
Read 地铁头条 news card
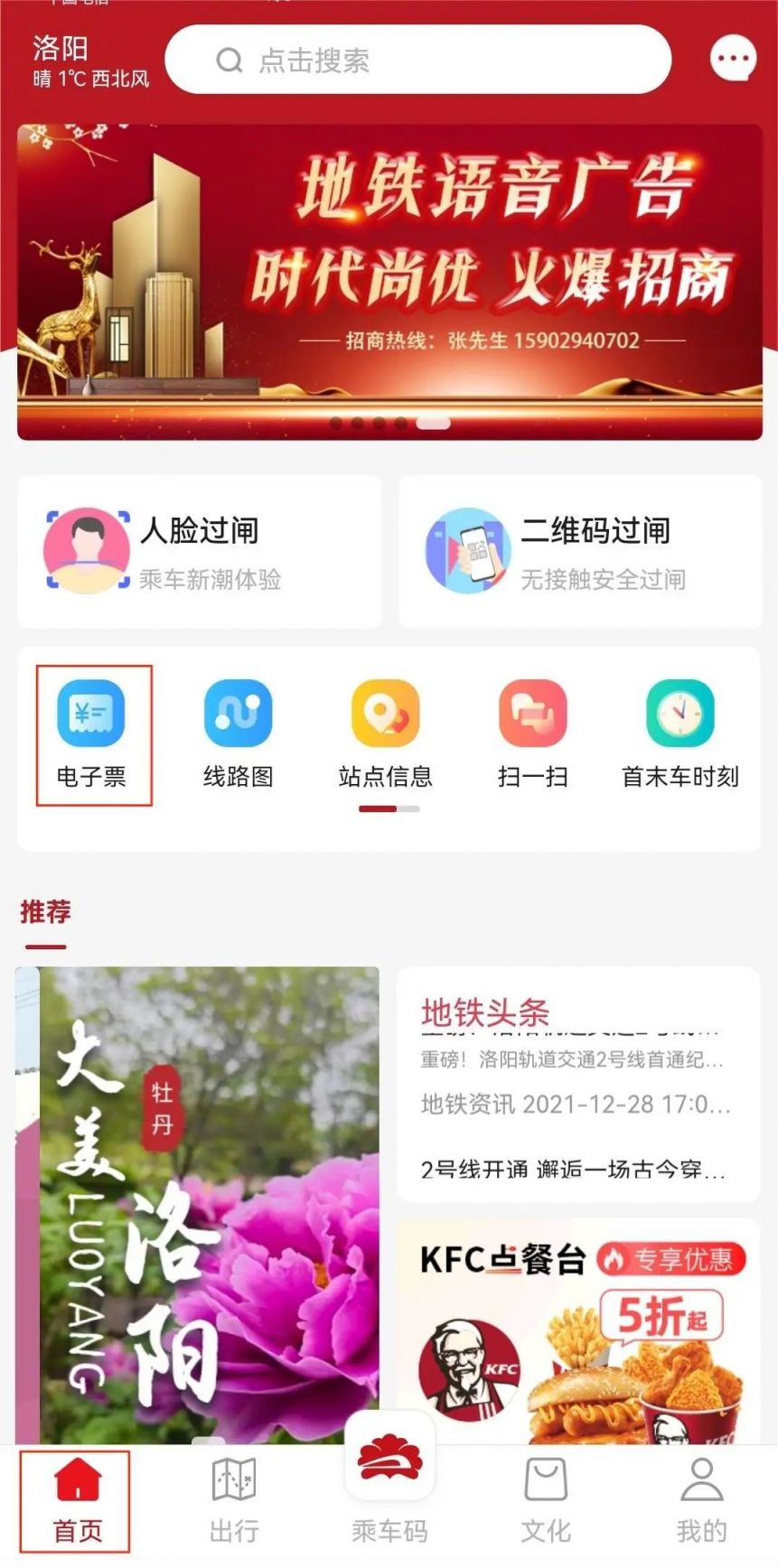click(577, 1084)
